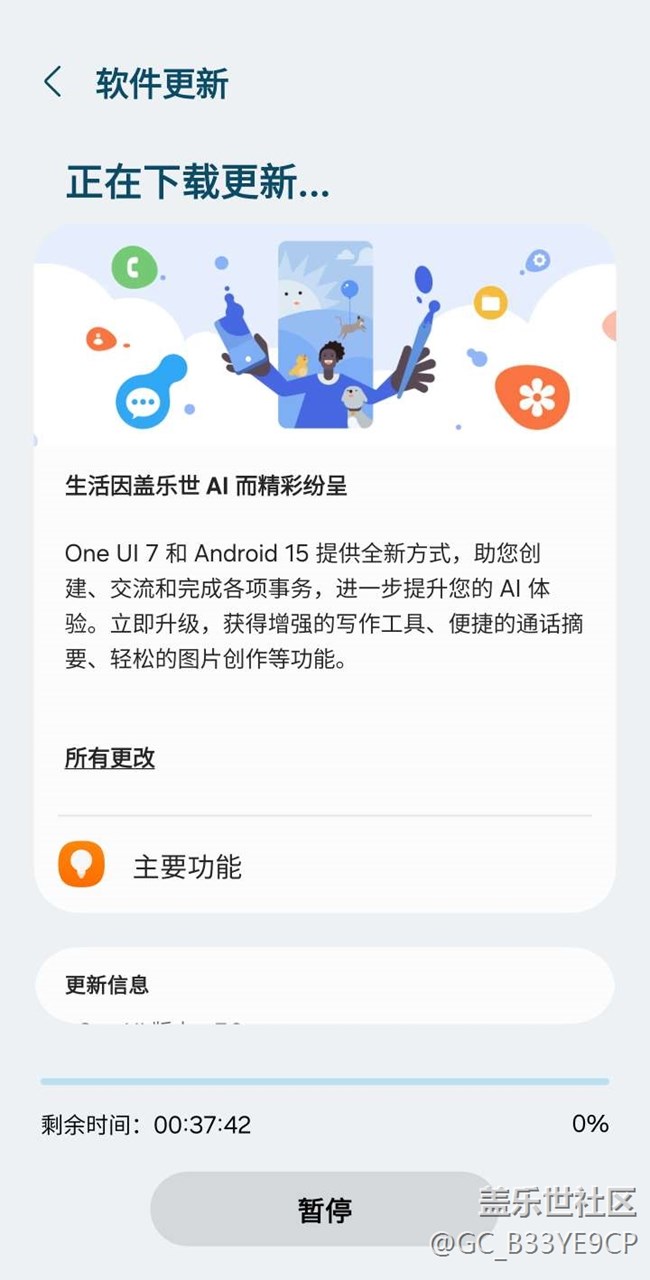The image size is (650, 1280).
Task: Go back from the 软件更新 screen
Action: 53,82
